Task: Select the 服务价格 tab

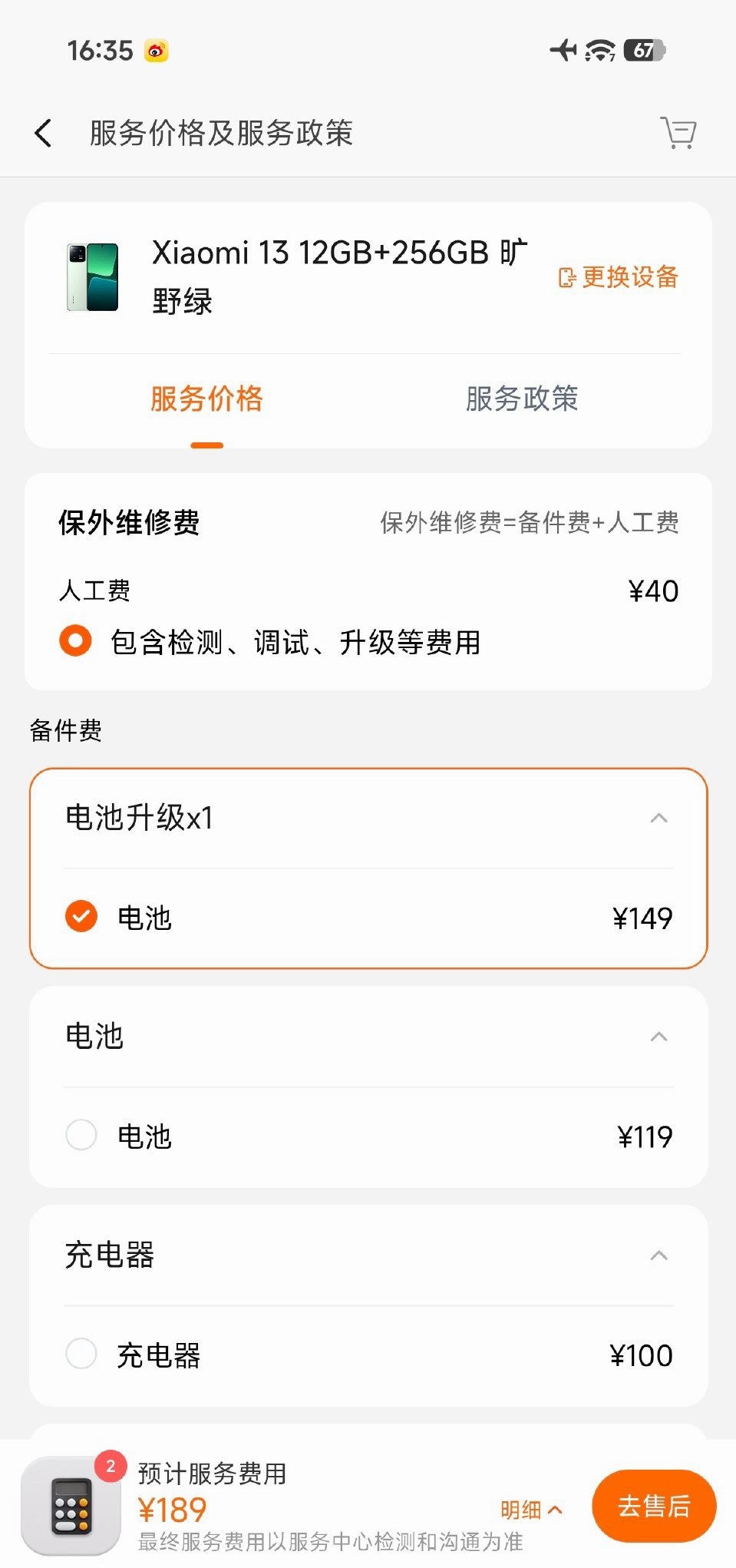Action: pos(206,399)
